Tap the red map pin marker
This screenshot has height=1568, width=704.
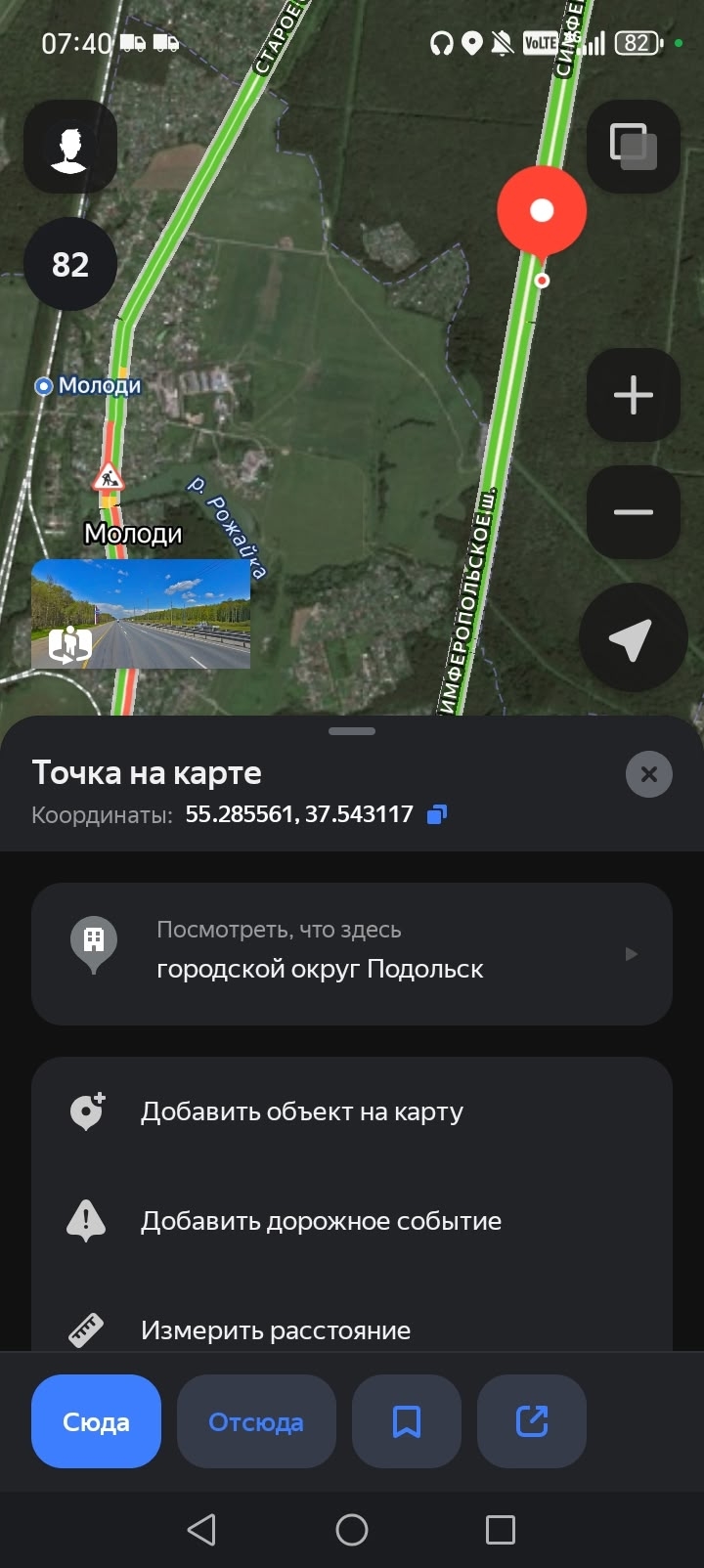coord(542,212)
